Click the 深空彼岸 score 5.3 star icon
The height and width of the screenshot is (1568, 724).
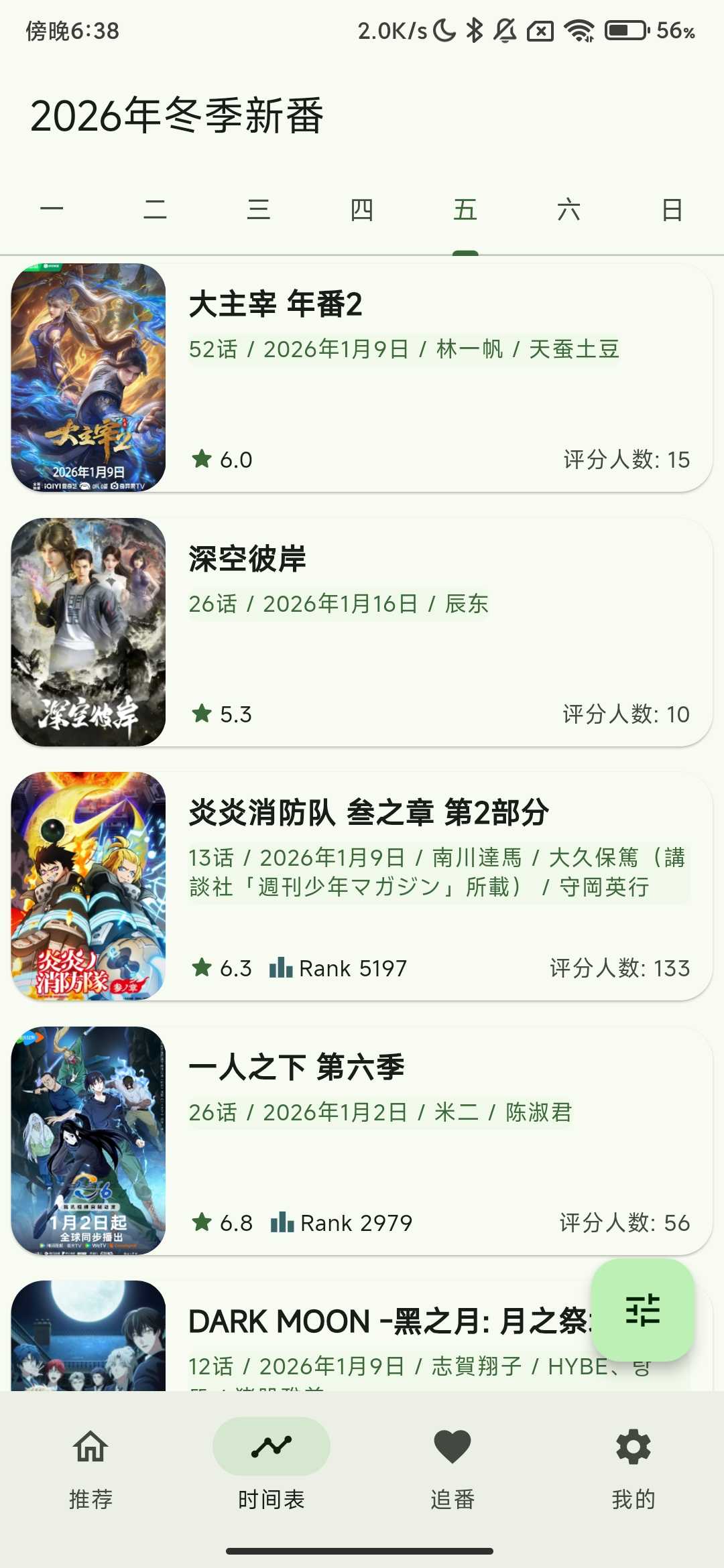pyautogui.click(x=200, y=714)
